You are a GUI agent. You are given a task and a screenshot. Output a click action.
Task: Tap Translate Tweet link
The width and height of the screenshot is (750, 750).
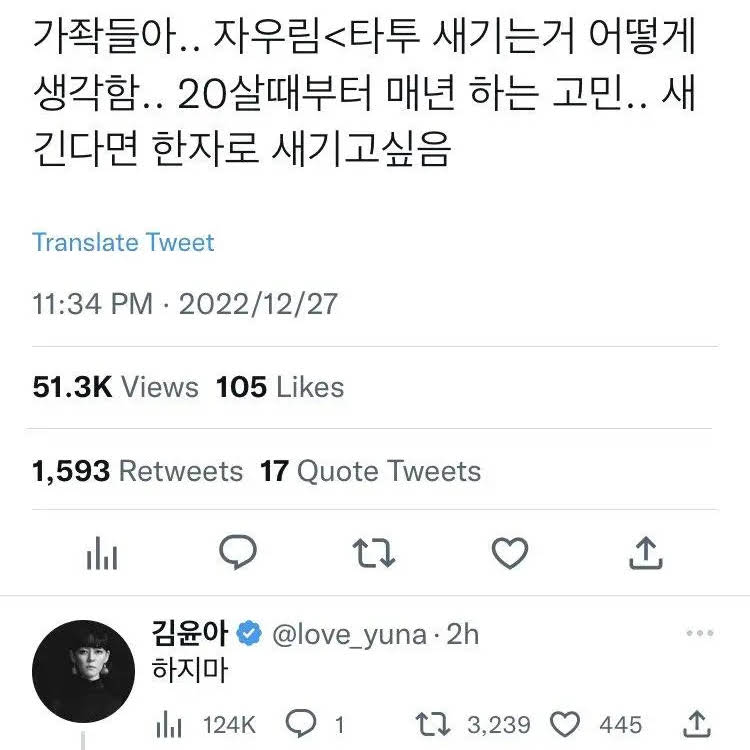[x=123, y=242]
